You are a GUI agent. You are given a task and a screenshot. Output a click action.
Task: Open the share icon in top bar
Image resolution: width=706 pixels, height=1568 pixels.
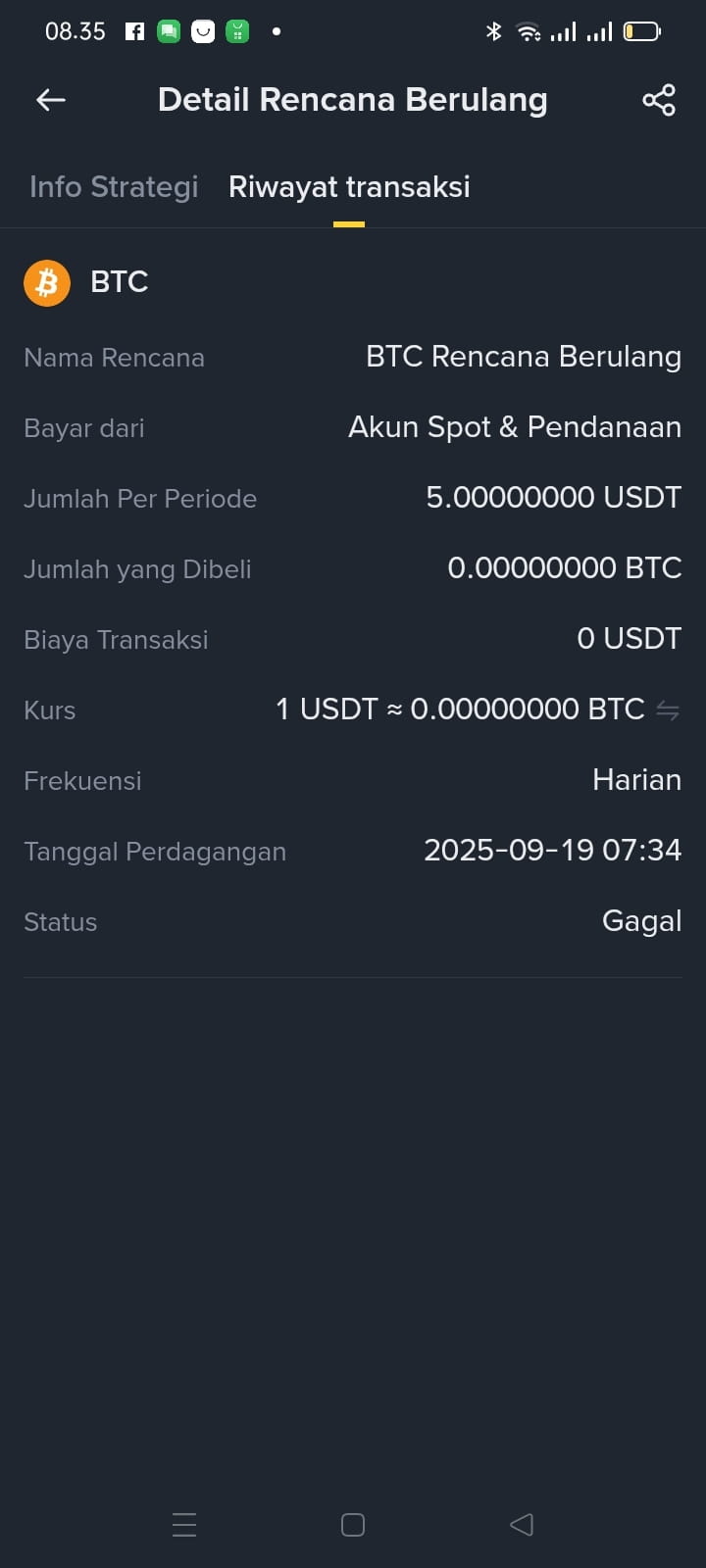tap(659, 99)
